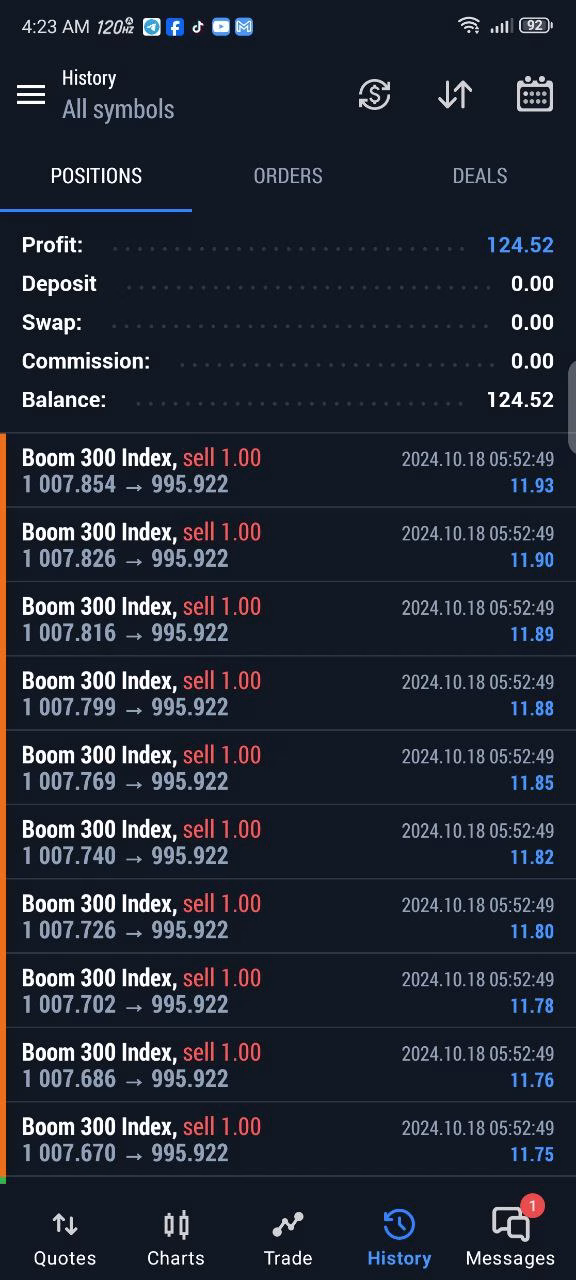576x1280 pixels.
Task: Select the History tab
Action: tap(399, 1238)
